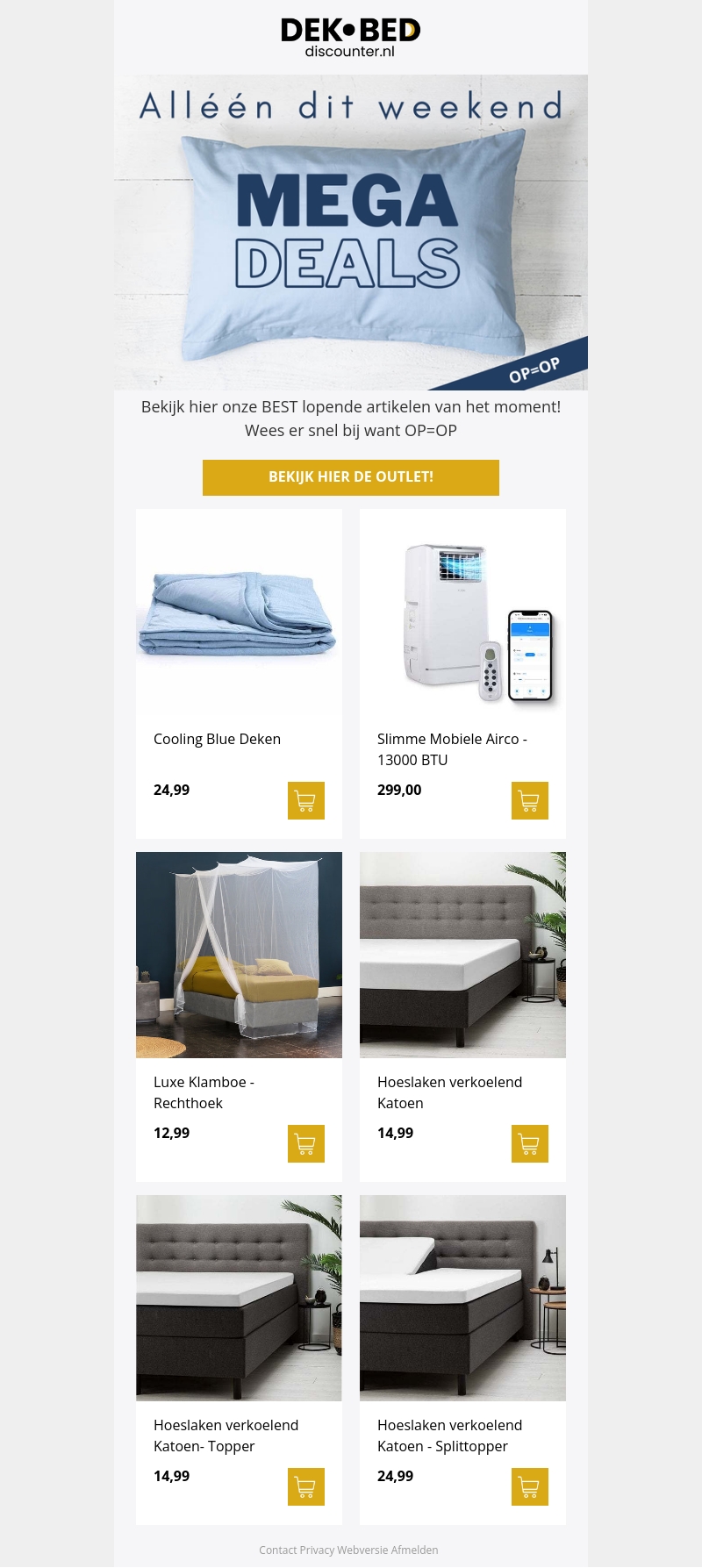Tap the BEKIJK HIER DE OUTLET! button
Viewport: 702px width, 1568px height.
coord(351,477)
